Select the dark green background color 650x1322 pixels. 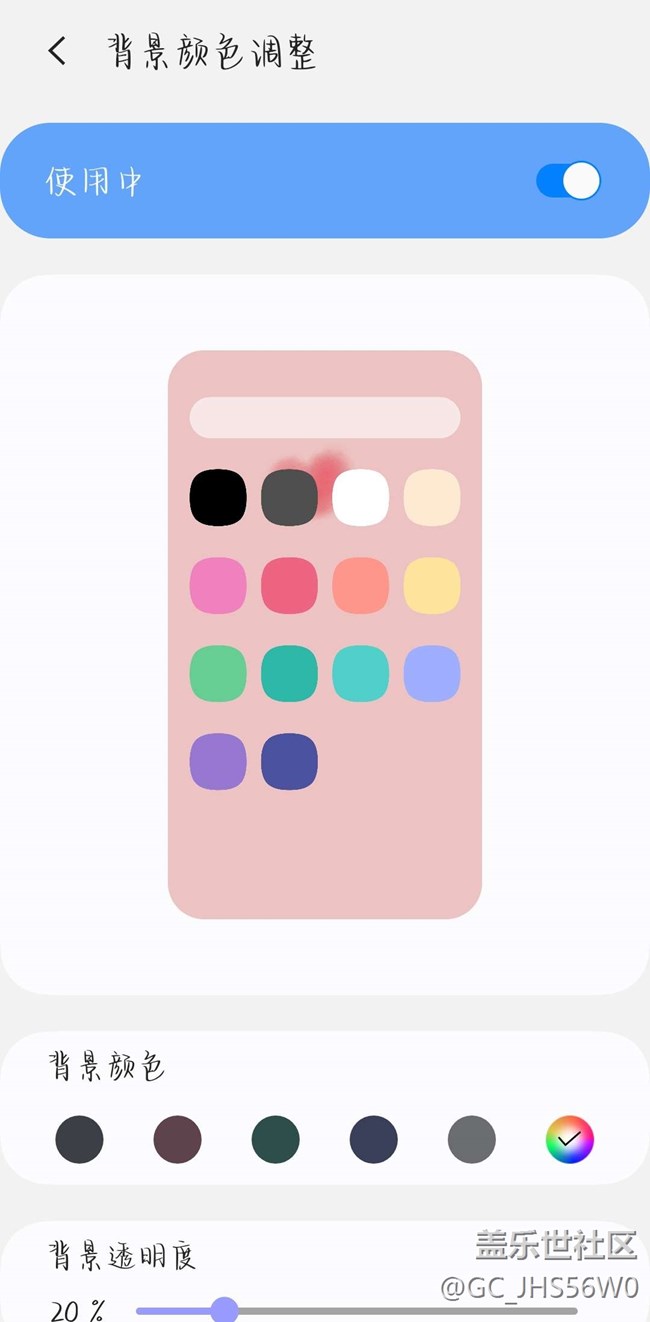coord(275,1139)
